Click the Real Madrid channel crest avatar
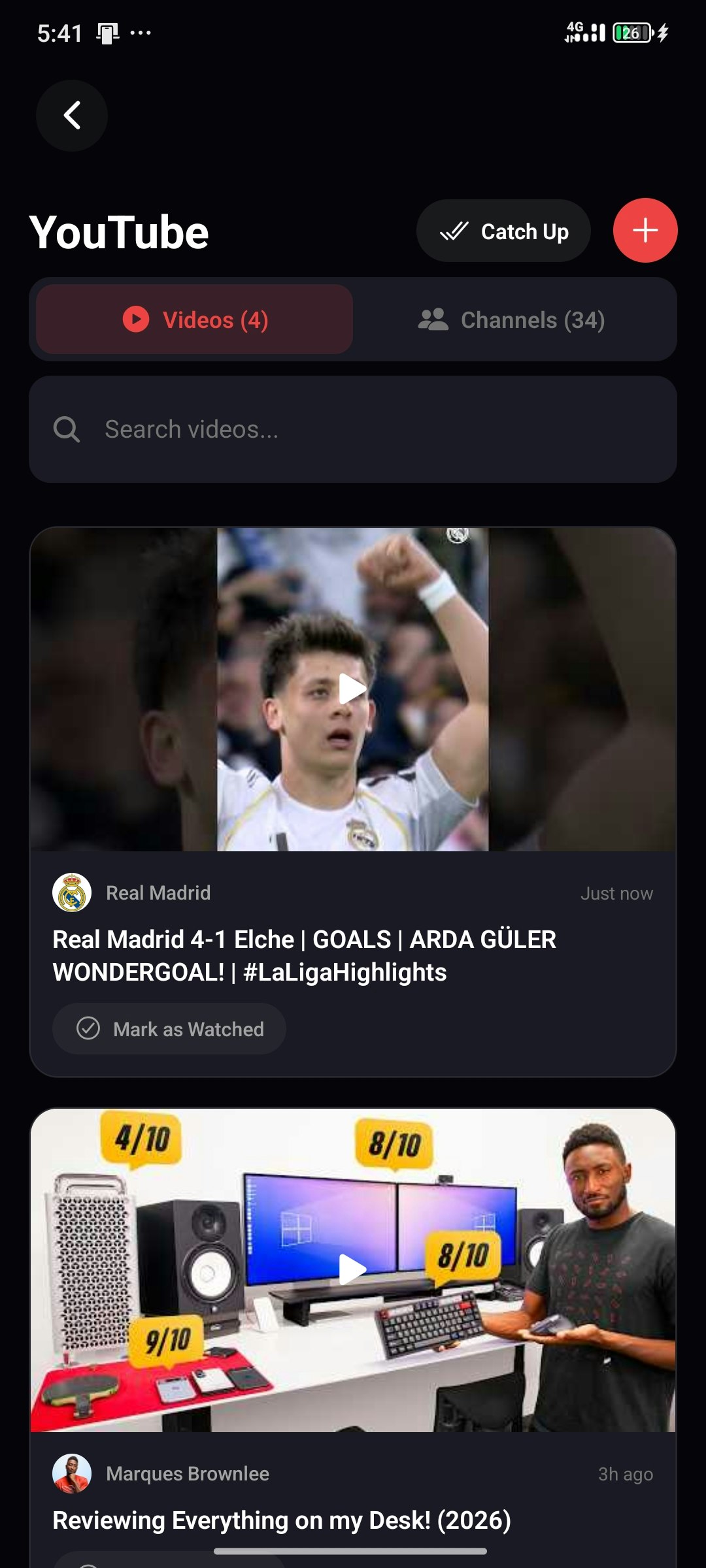Screen dimensions: 706x1568 click(x=72, y=892)
